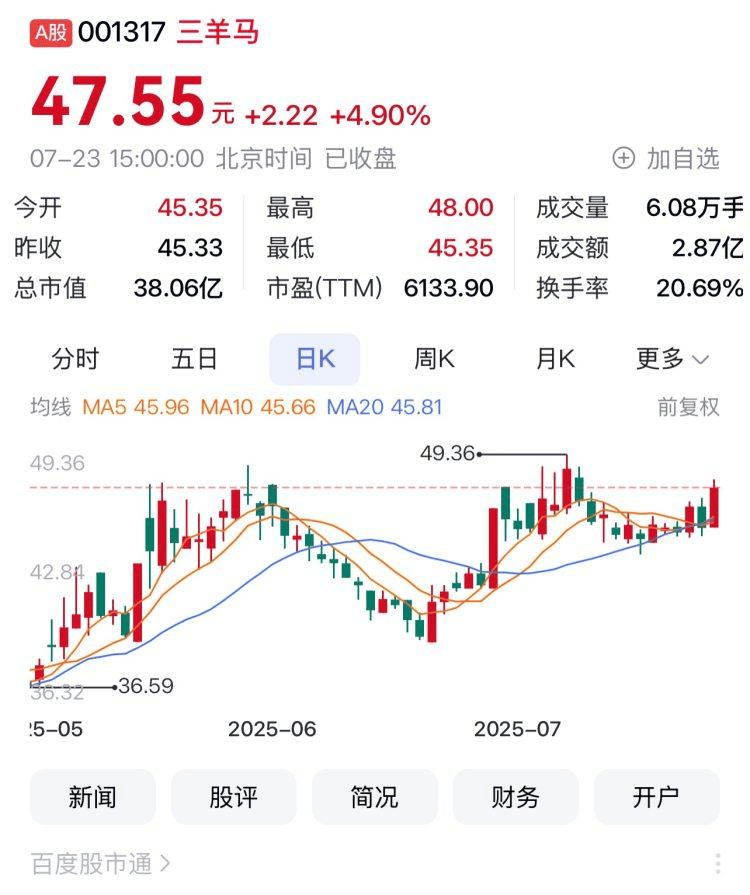Open the 月K monthly chart view
Viewport: 750px width, 895px height.
(x=555, y=358)
